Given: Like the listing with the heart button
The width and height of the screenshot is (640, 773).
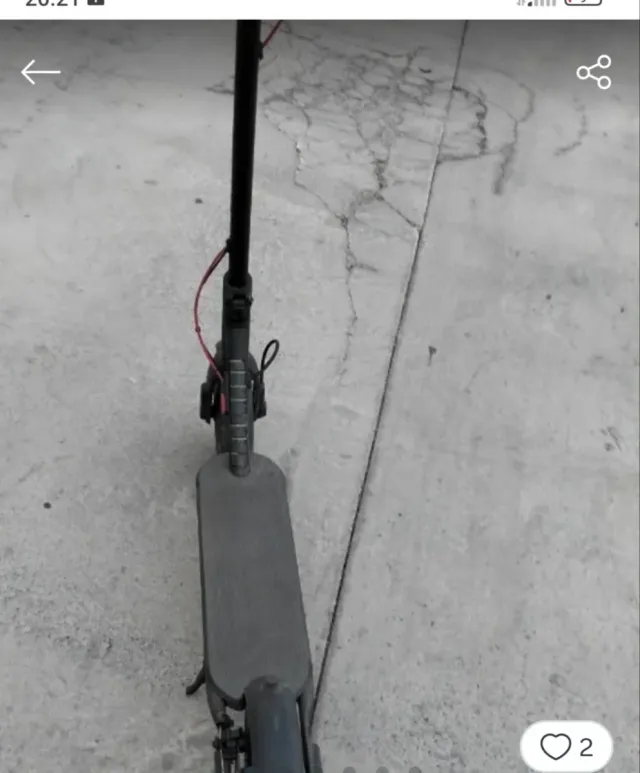Looking at the screenshot, I should (x=566, y=746).
